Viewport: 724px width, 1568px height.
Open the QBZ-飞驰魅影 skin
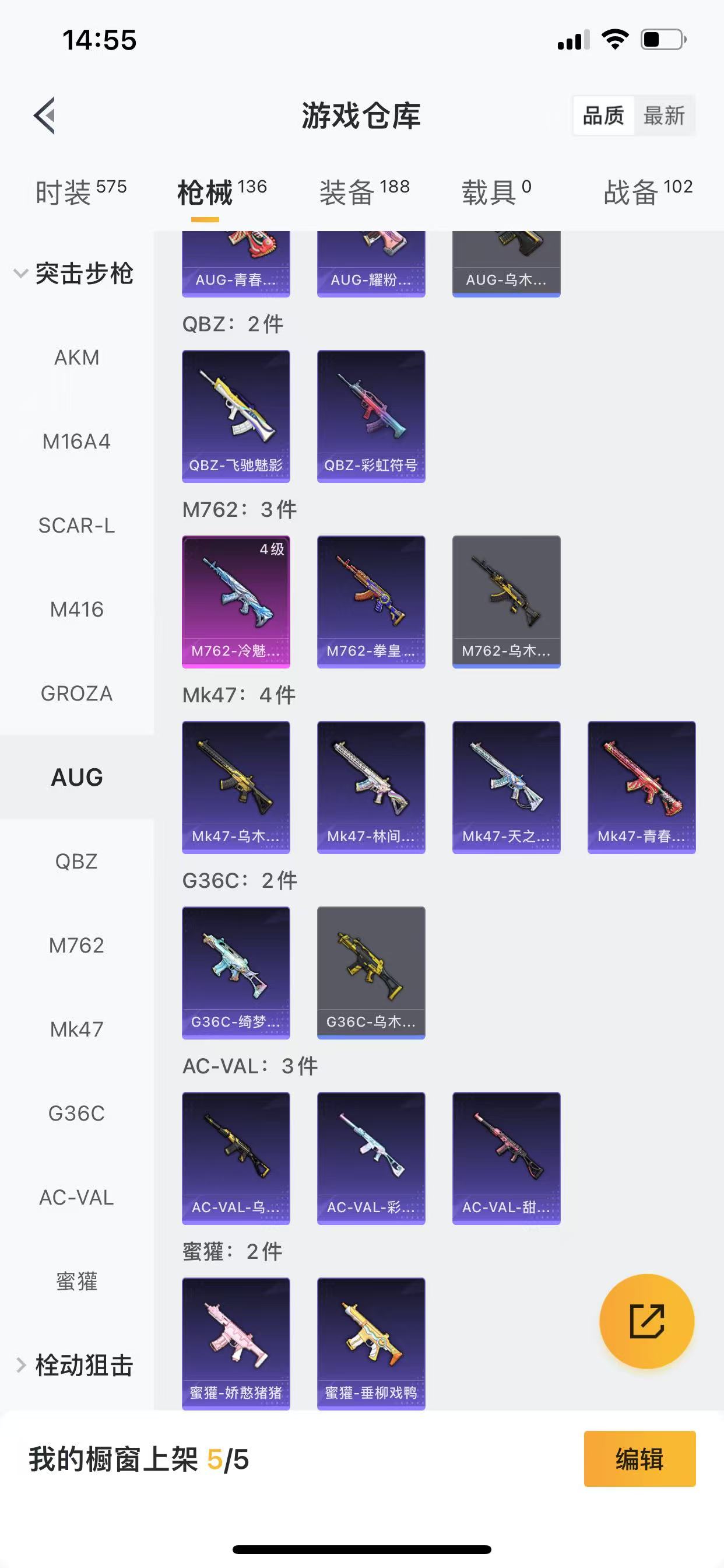236,416
